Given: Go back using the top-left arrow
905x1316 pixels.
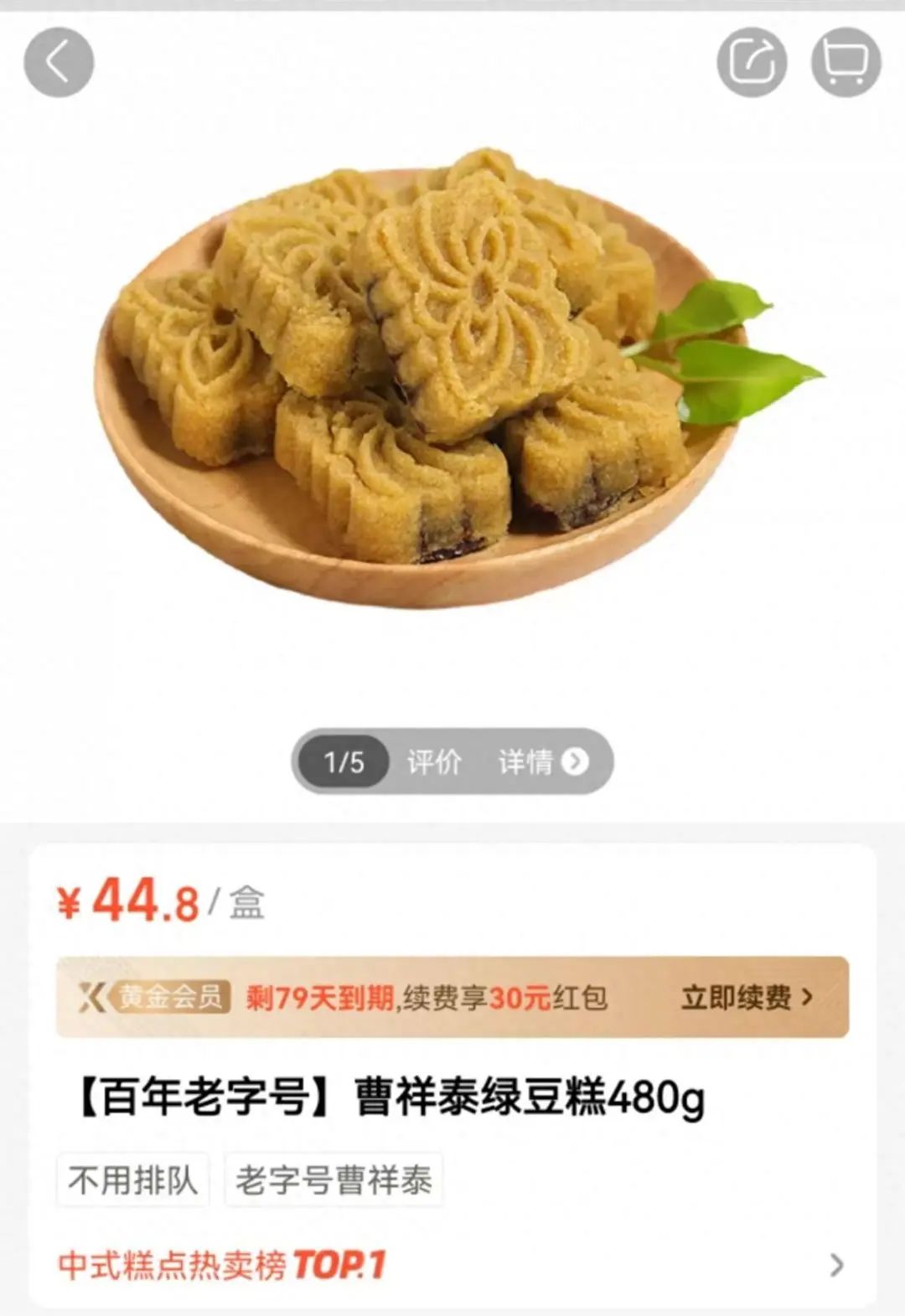Looking at the screenshot, I should click(x=59, y=63).
